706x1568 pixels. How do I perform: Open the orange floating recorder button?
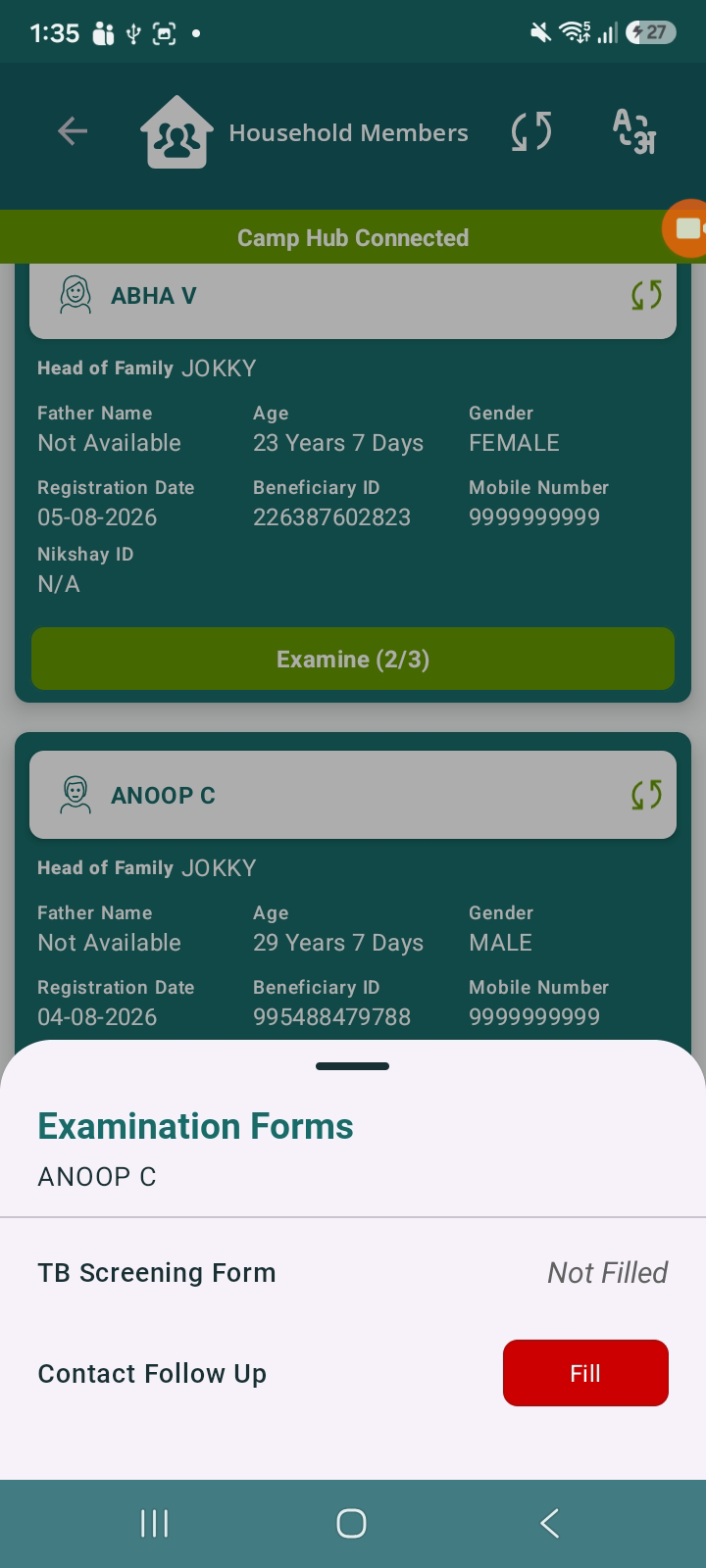(686, 228)
